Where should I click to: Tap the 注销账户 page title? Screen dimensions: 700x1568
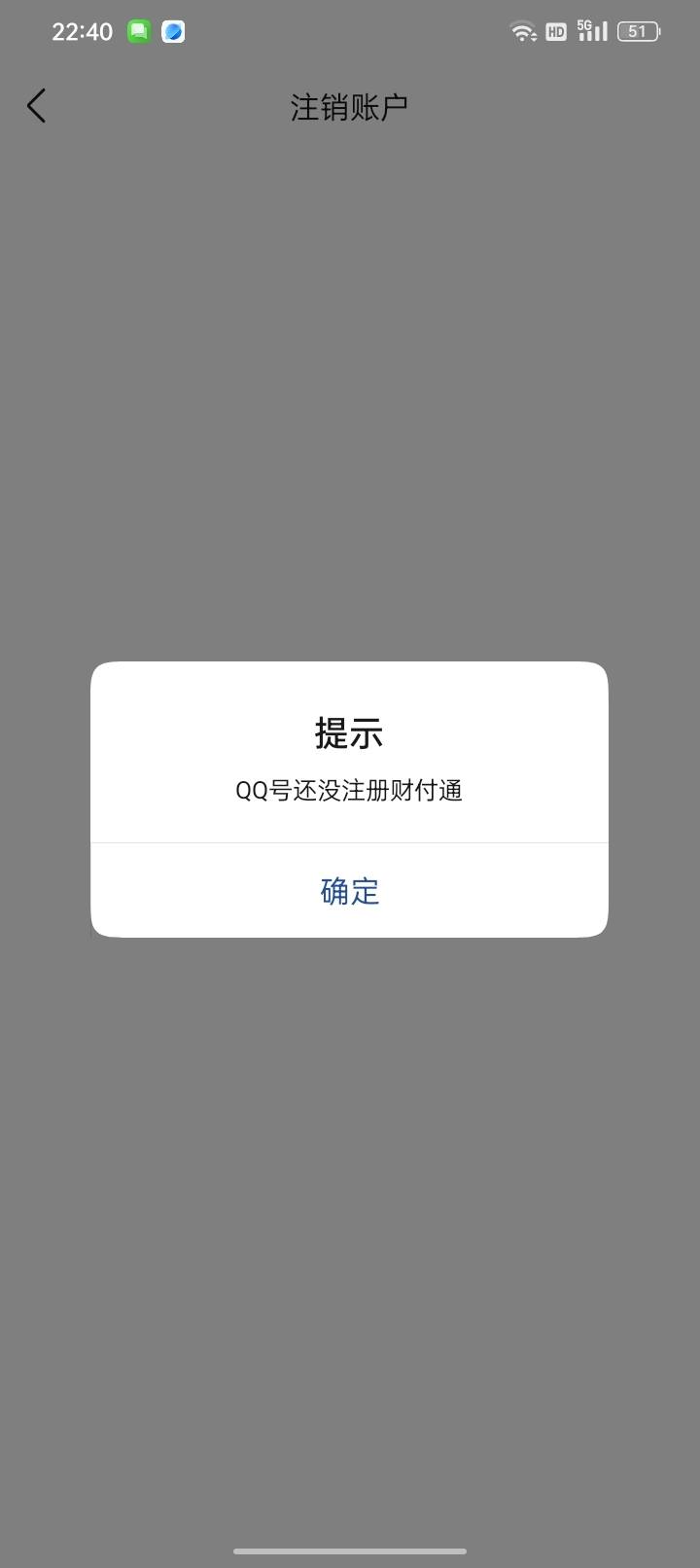click(x=349, y=107)
